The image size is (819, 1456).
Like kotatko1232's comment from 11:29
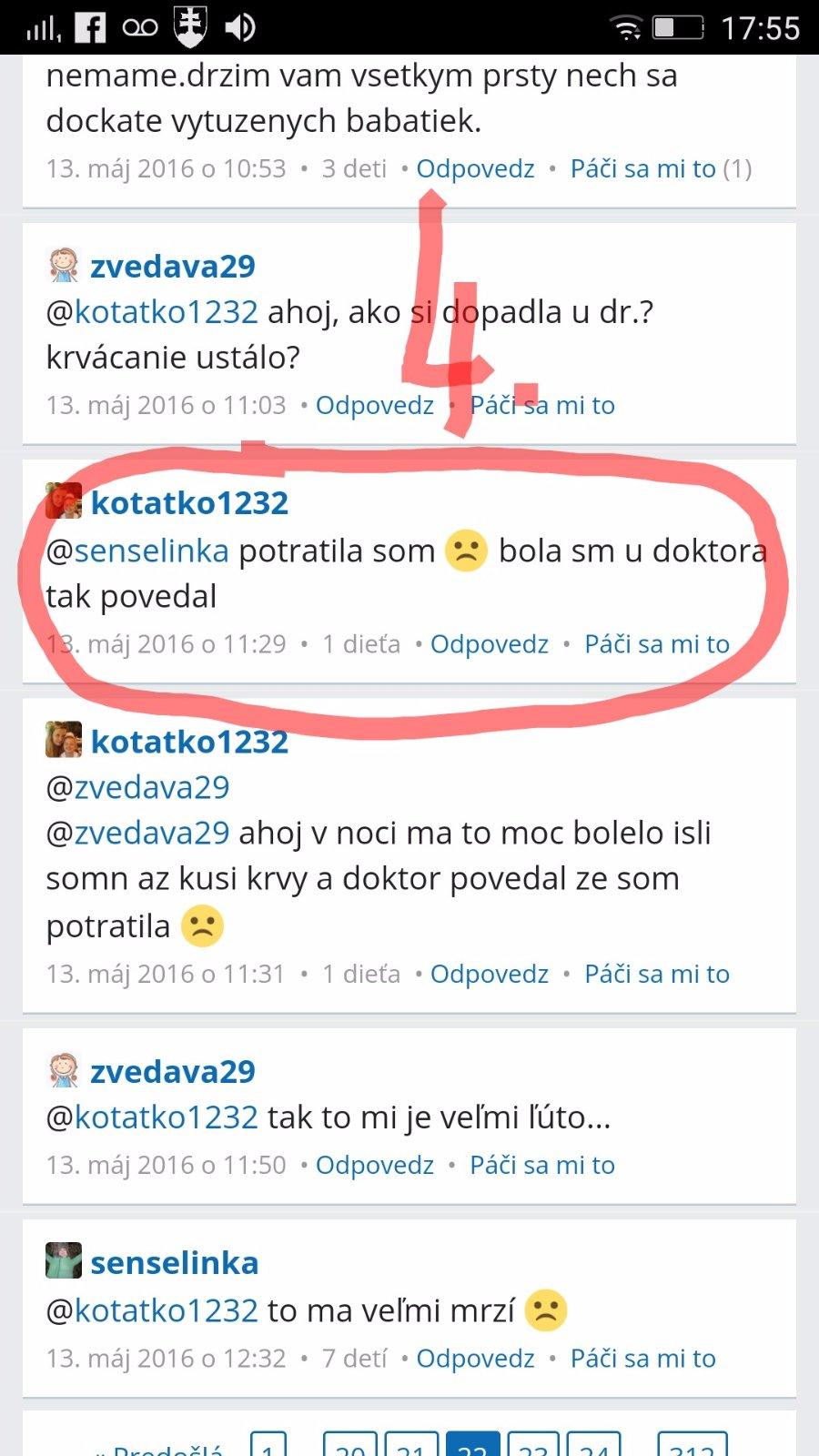[656, 644]
